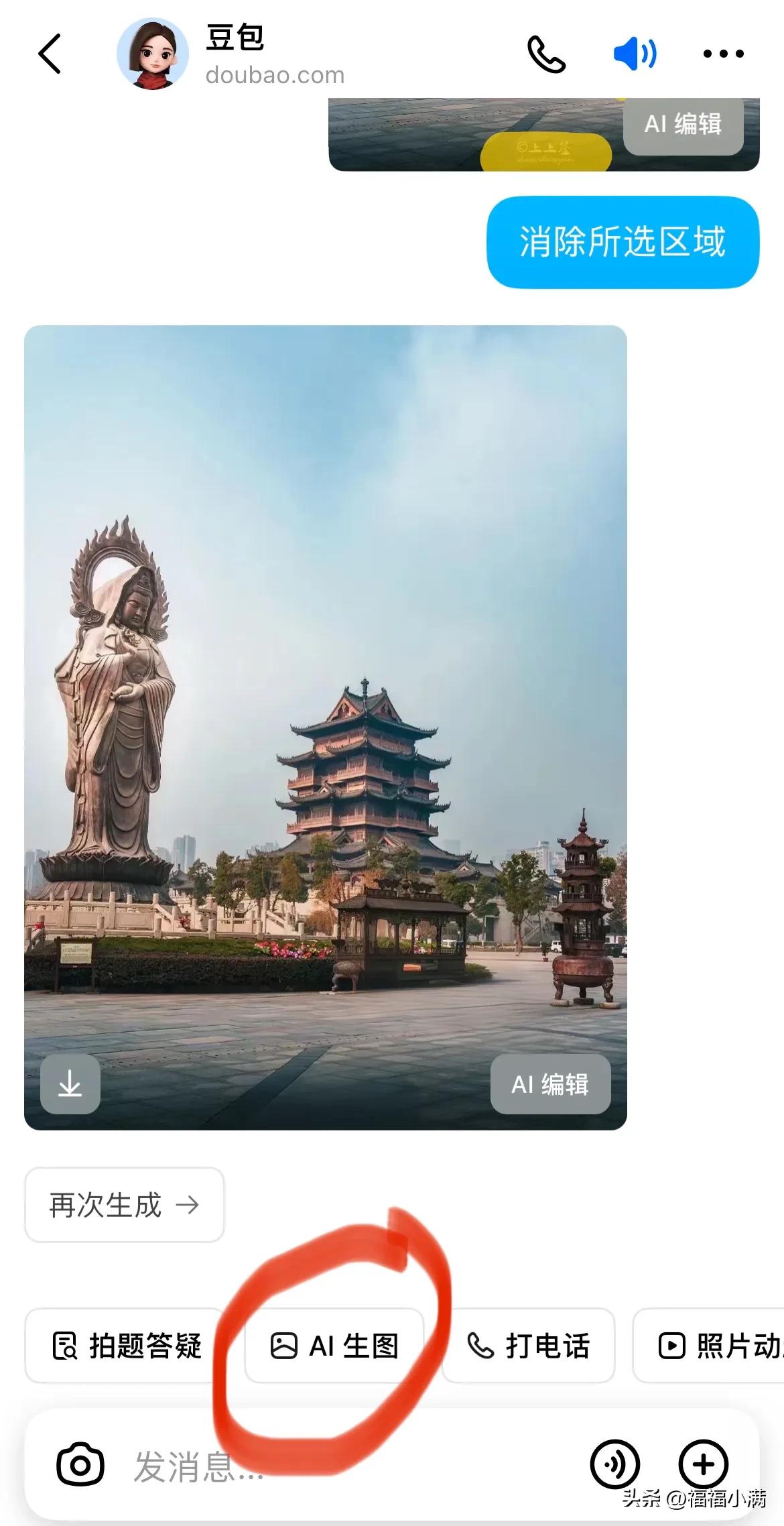The image size is (784, 1526).
Task: Select the AI 生图 chip
Action: point(334,1346)
